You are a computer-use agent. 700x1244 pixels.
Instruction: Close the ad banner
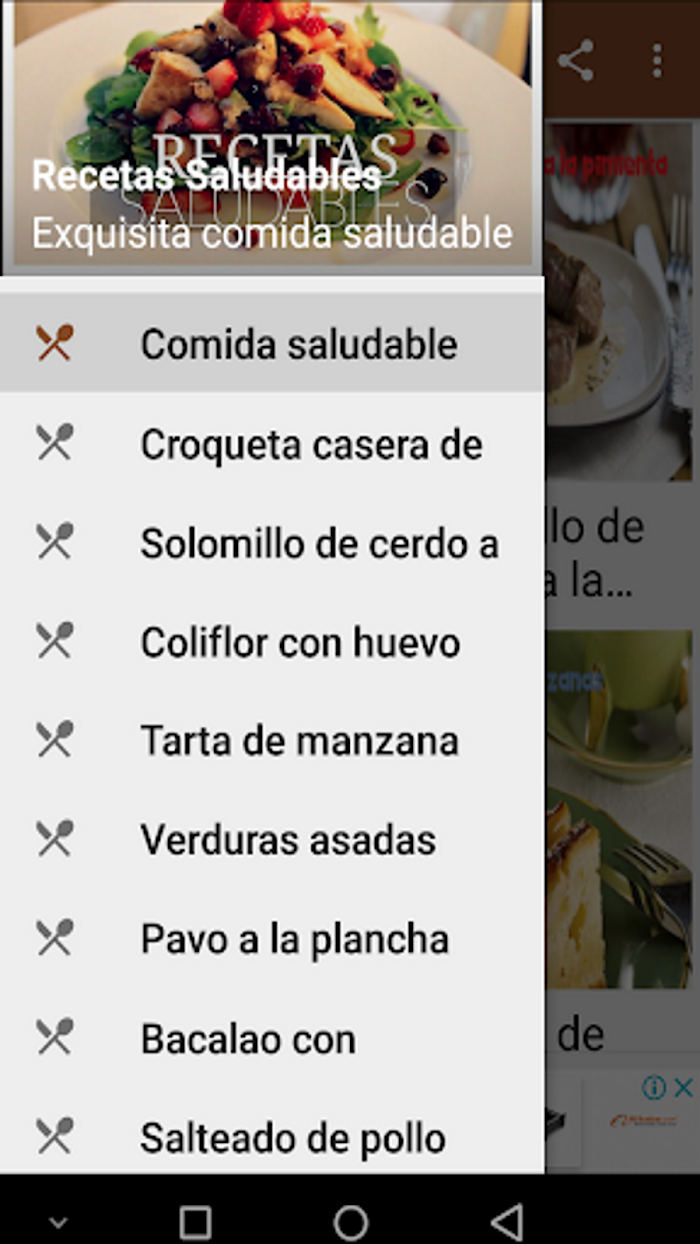[x=683, y=1087]
